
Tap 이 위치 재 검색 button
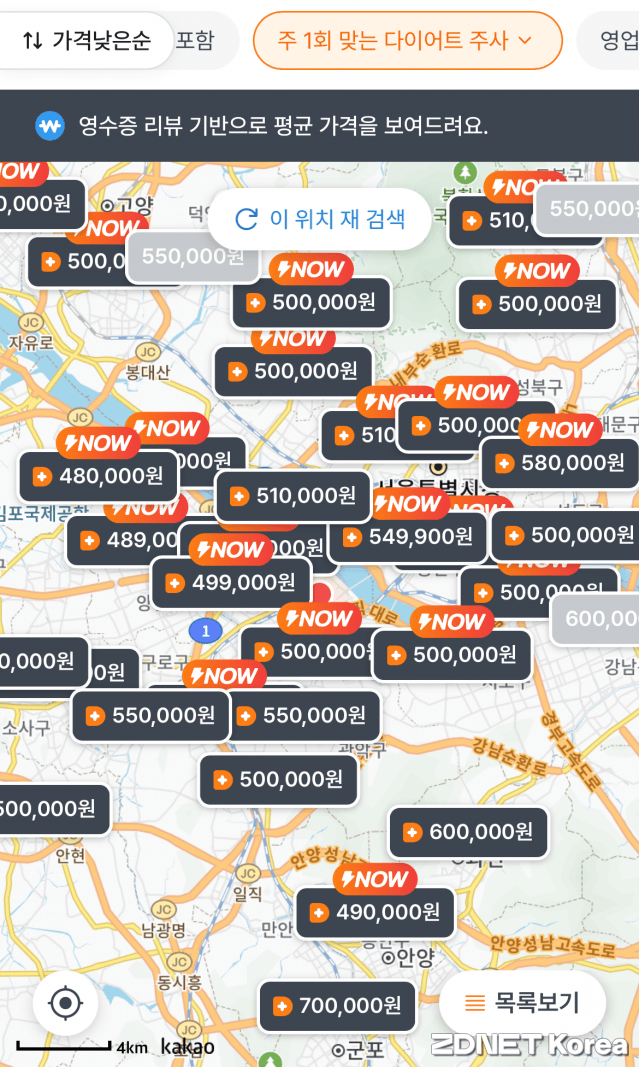pos(320,219)
